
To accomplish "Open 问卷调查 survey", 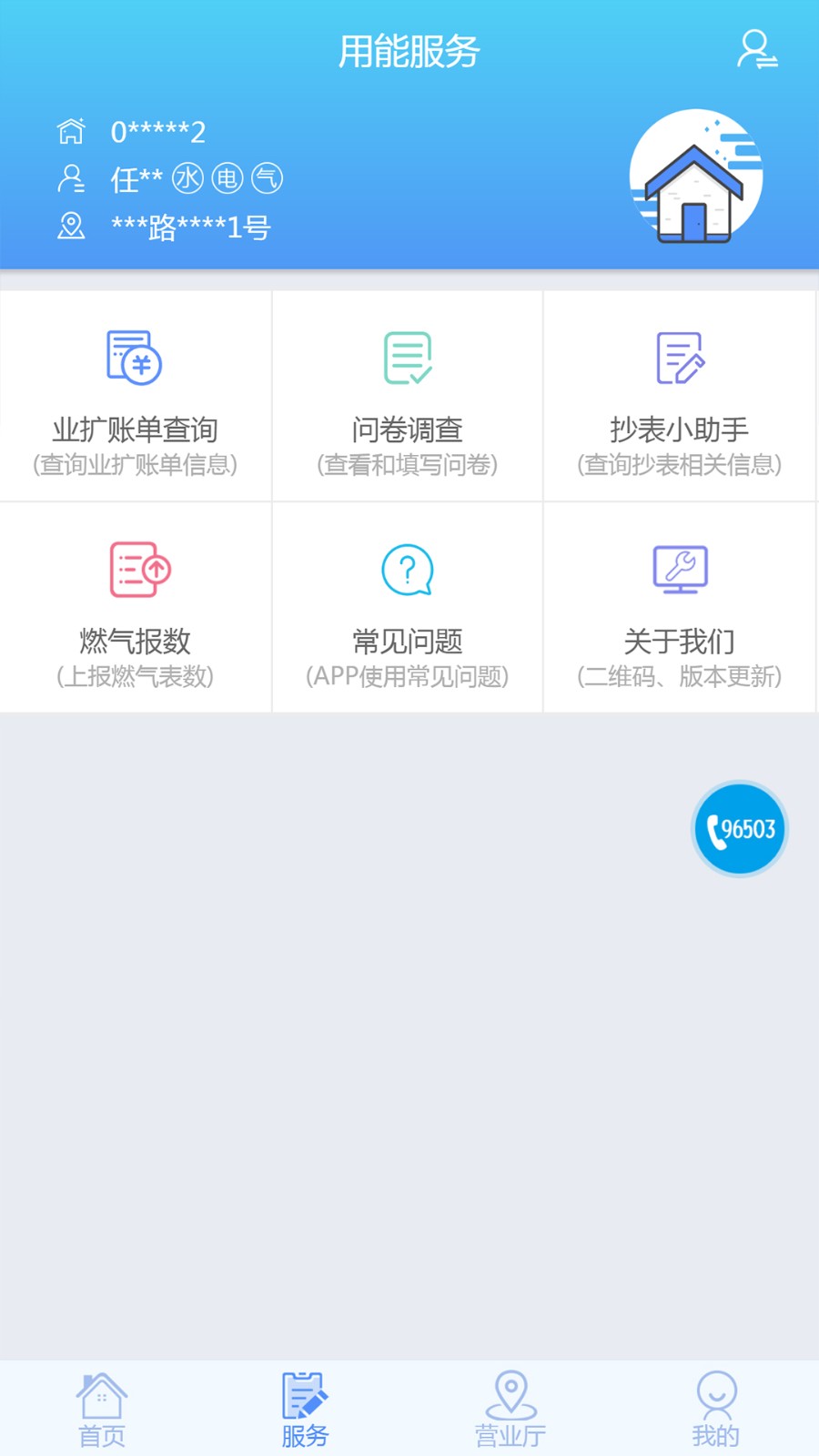I will [408, 397].
